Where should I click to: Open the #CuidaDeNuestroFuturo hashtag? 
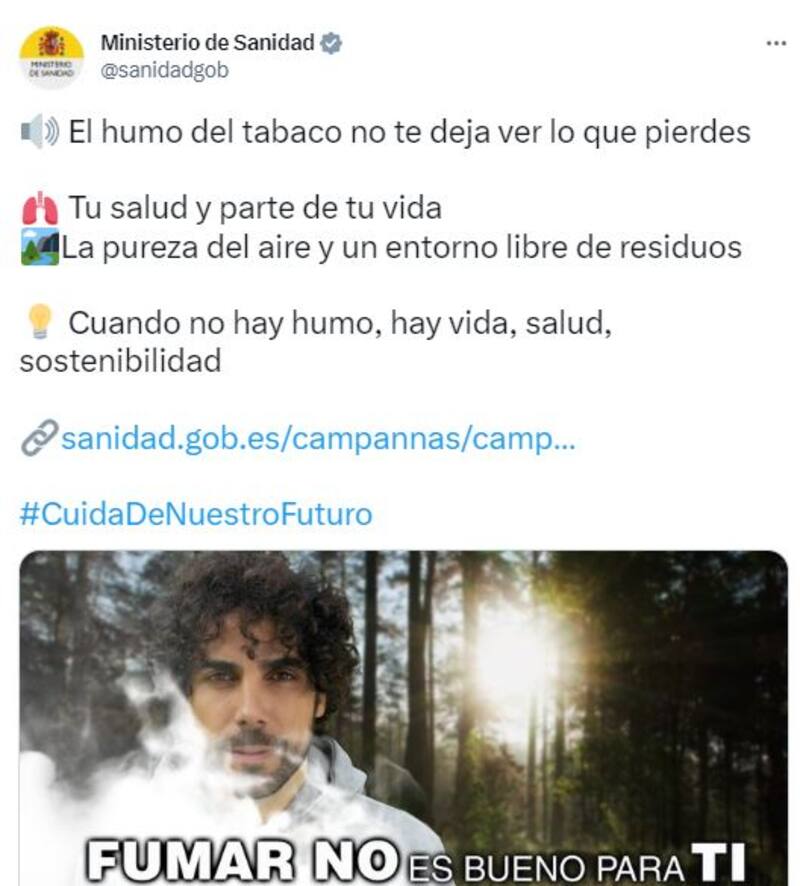(x=196, y=514)
